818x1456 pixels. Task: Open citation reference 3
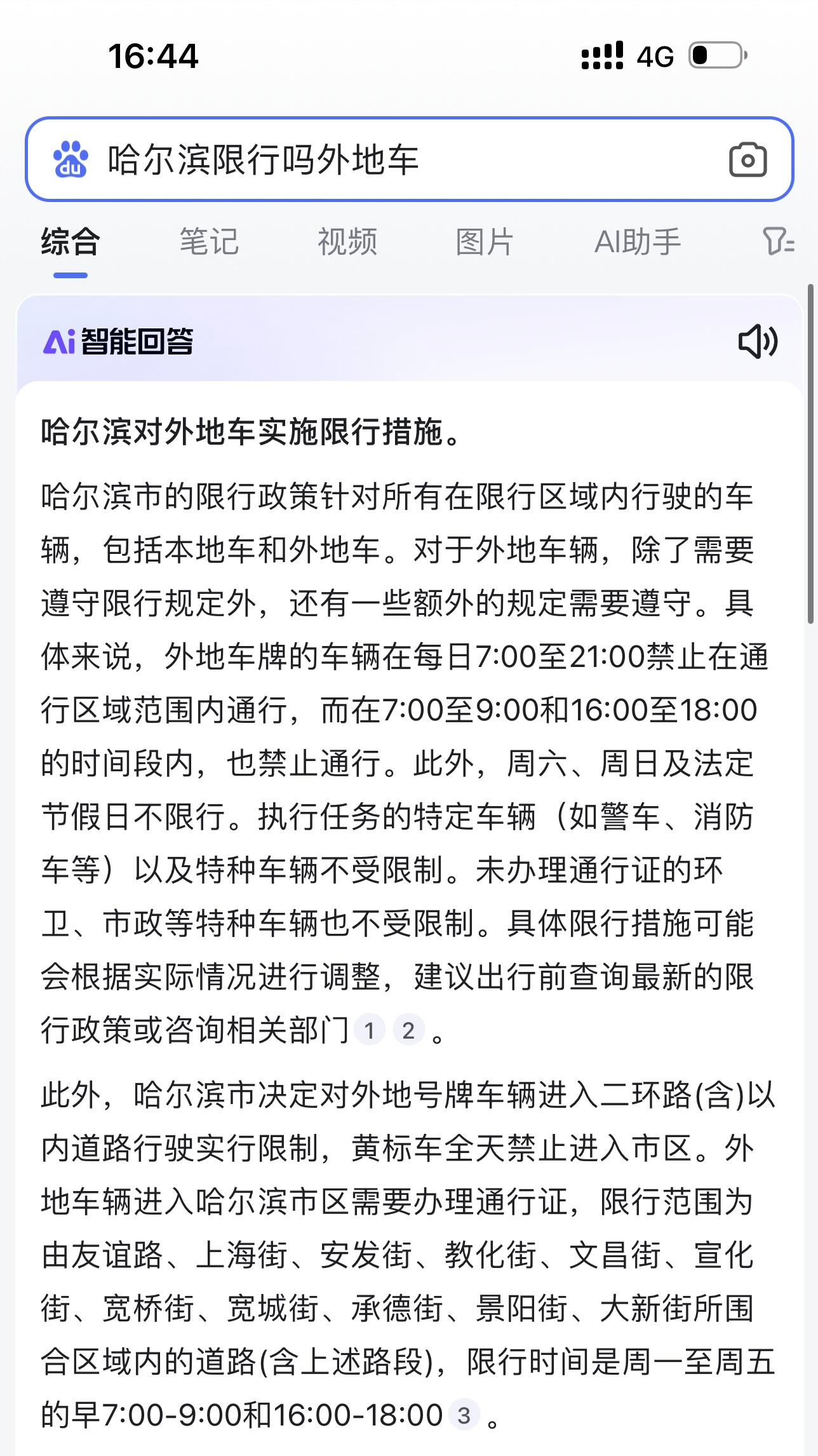click(x=464, y=1415)
